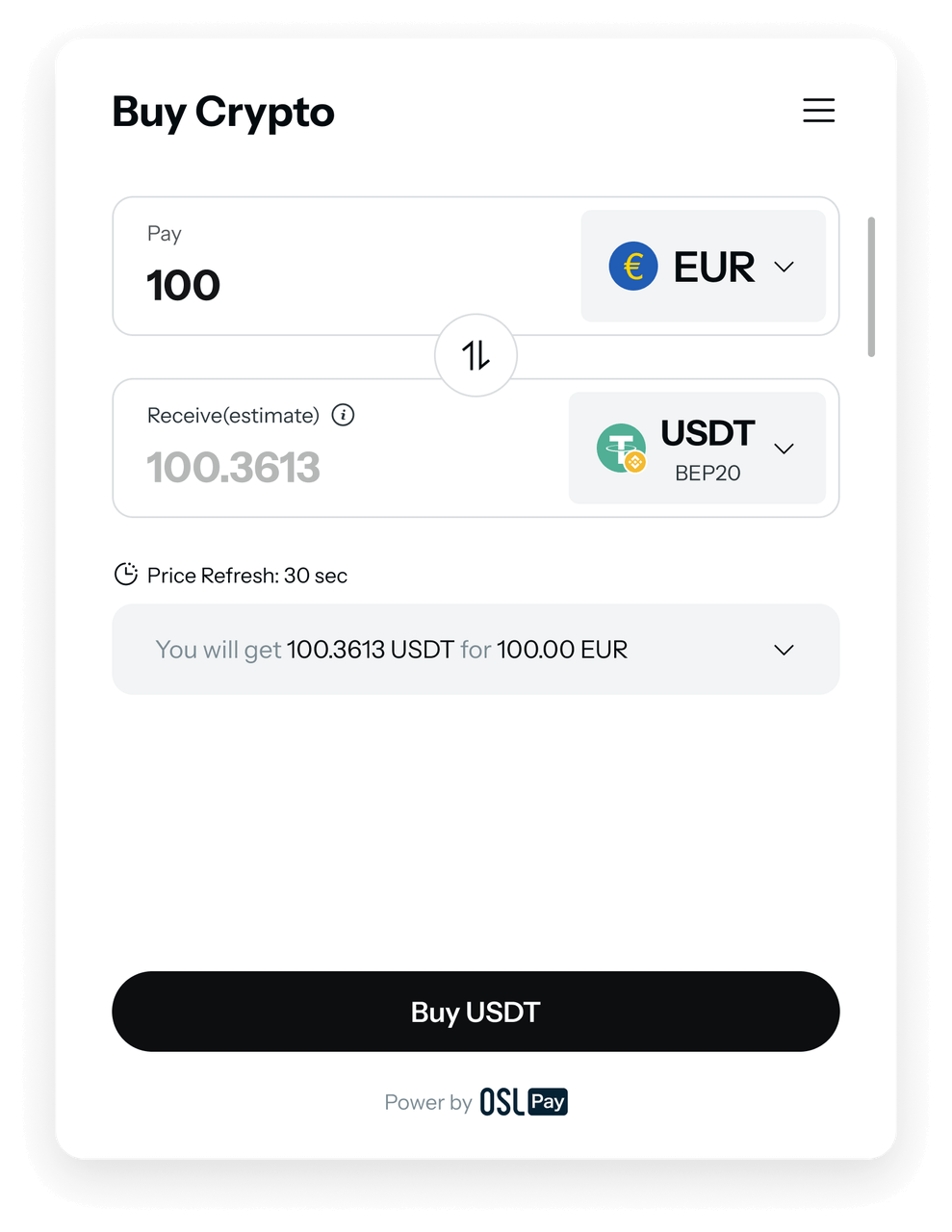Swap pay and receive currencies
The height and width of the screenshot is (1232, 952).
coord(476,355)
